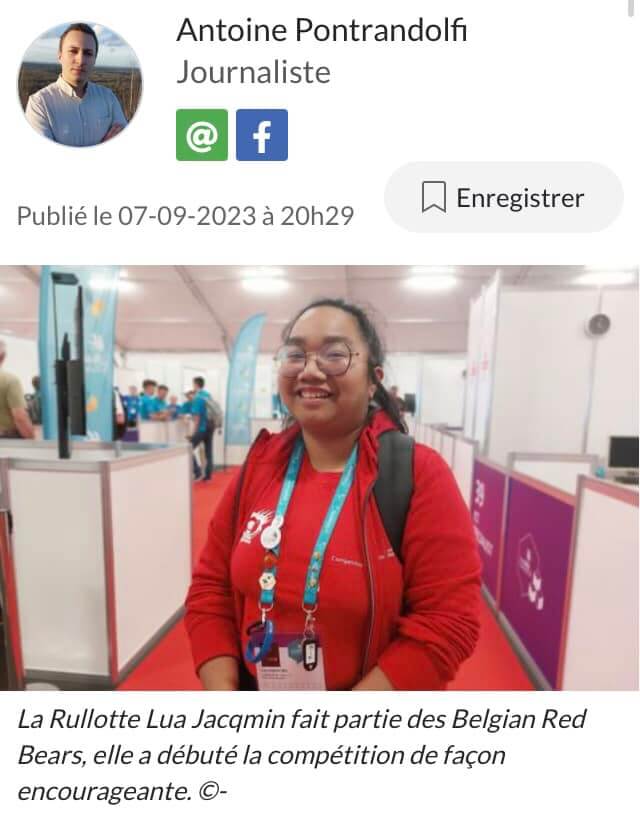Save article with Enregistrer button

503,198
